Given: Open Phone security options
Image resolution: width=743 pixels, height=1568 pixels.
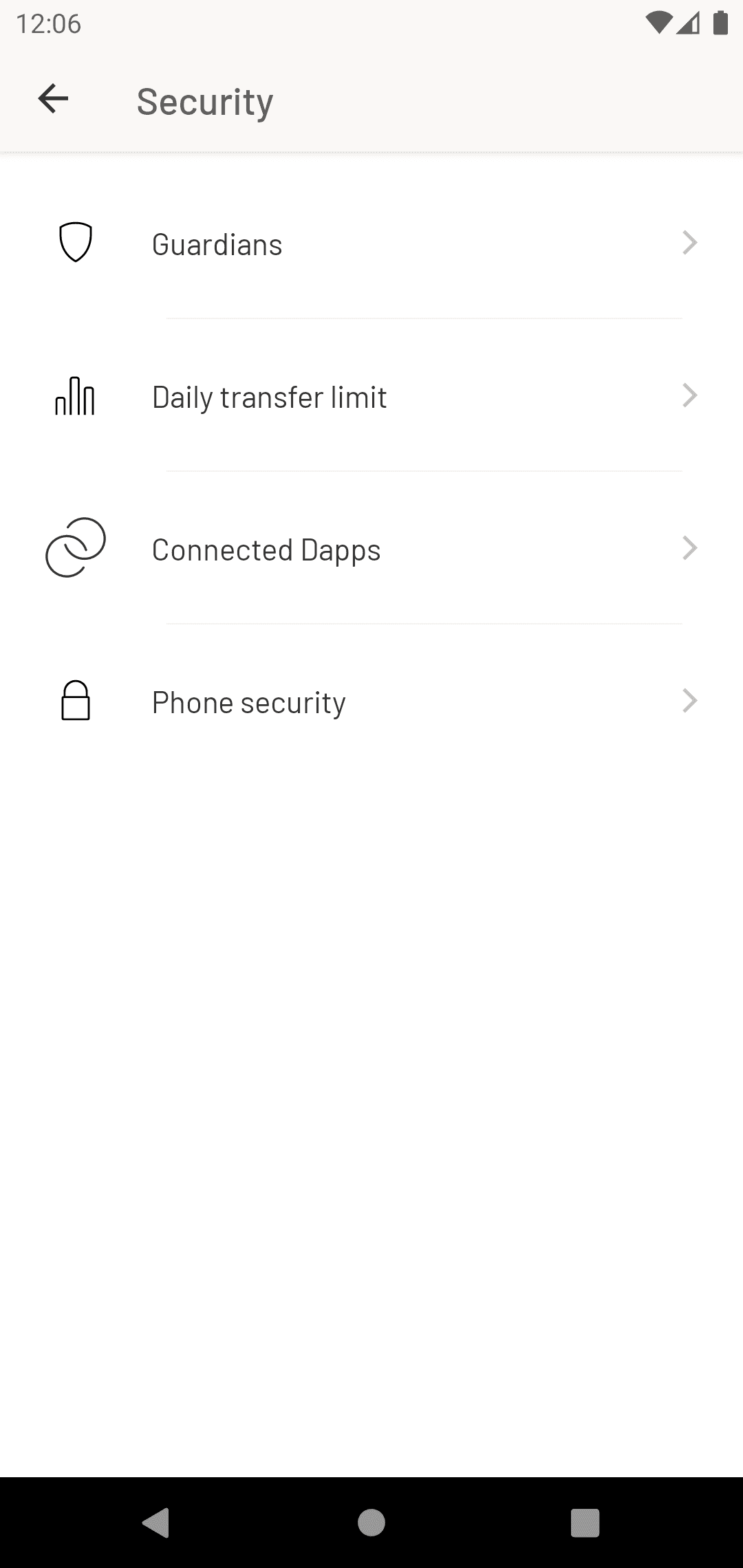Looking at the screenshot, I should (x=371, y=702).
